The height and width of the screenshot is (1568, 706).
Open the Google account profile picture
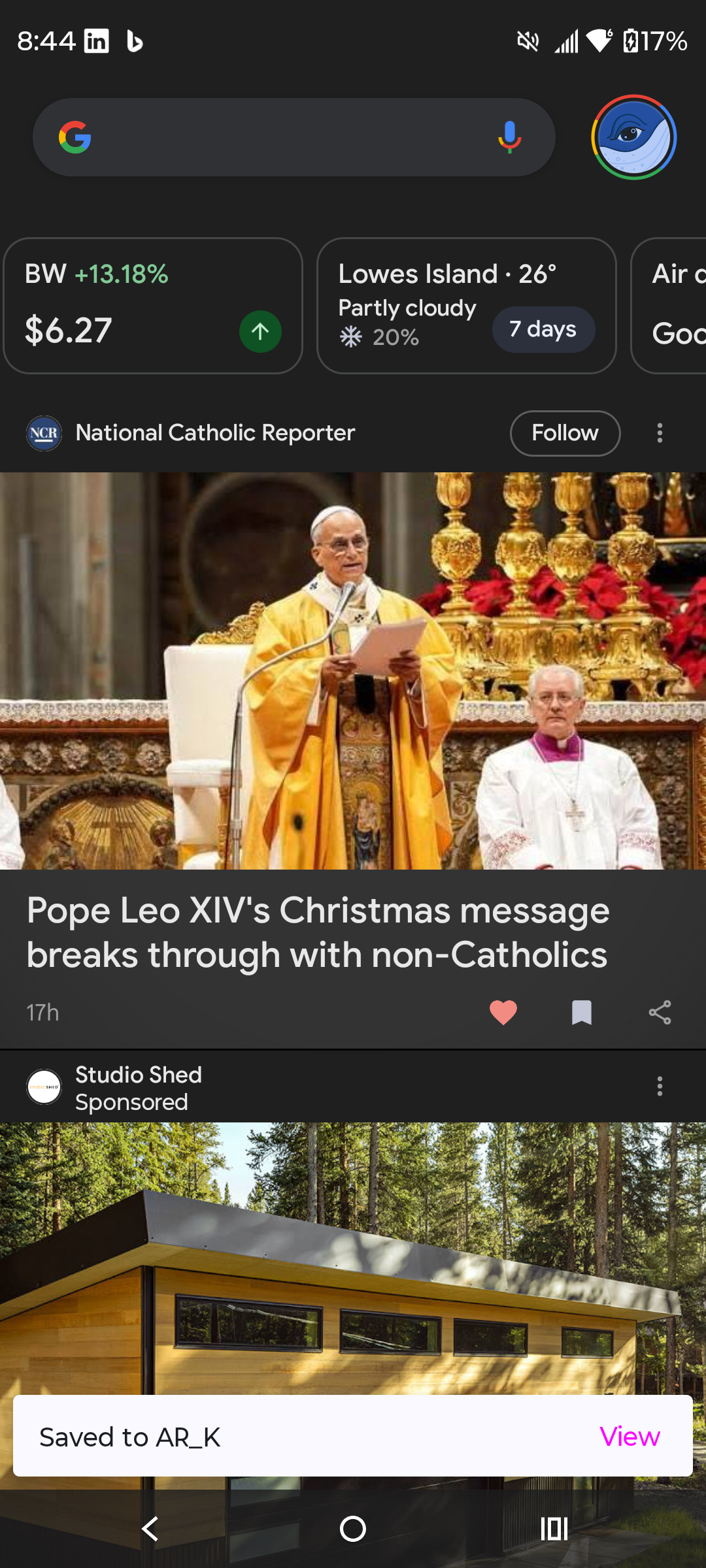click(x=633, y=137)
